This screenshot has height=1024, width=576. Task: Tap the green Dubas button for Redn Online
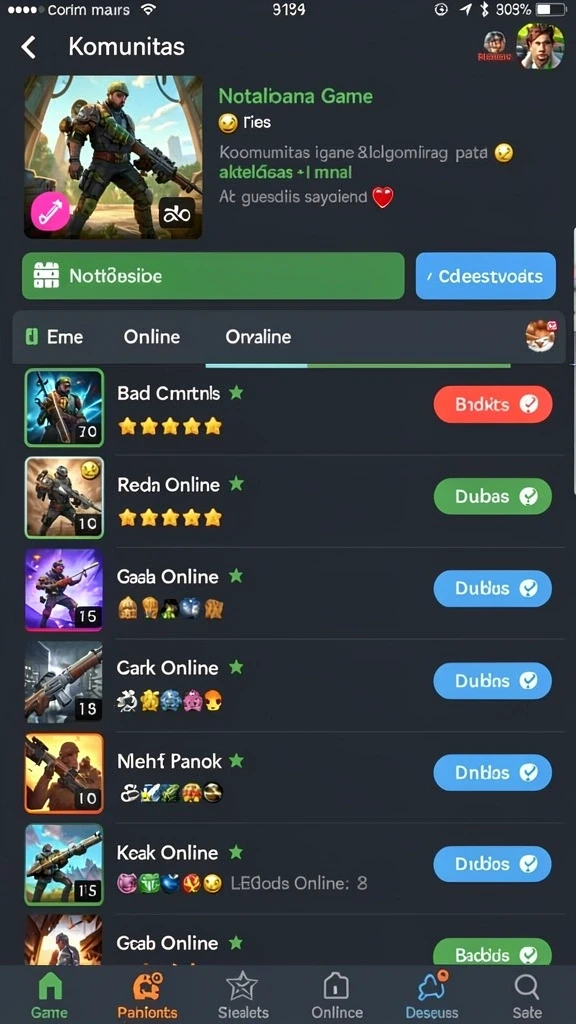coord(493,496)
